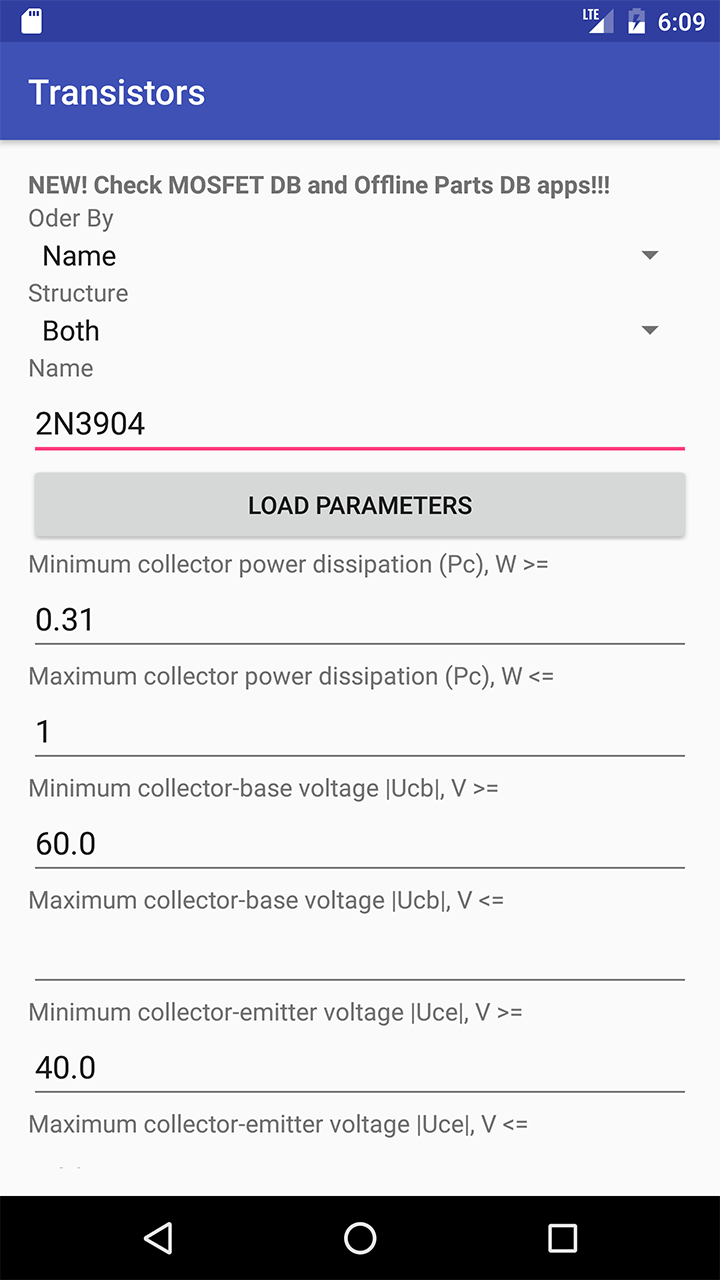Tap the LTE signal indicator
720x1280 pixels.
[x=594, y=20]
